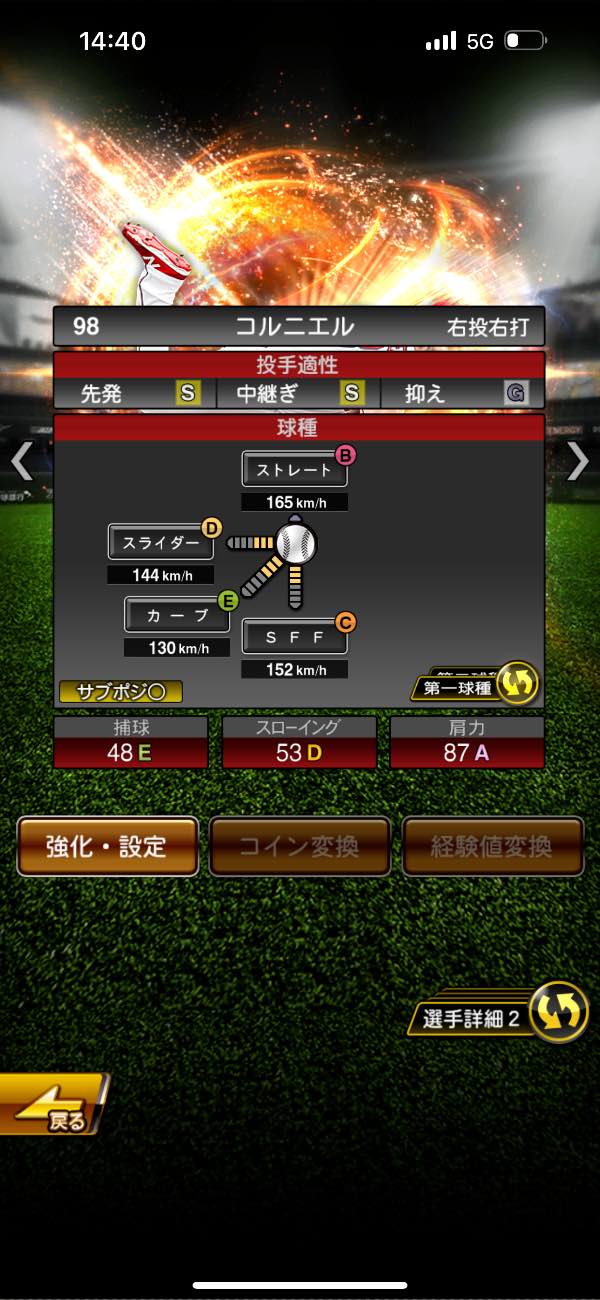Screen dimensions: 600x1300
Task: Switch pitch list with the 第一球種 toggle
Action: 478,686
